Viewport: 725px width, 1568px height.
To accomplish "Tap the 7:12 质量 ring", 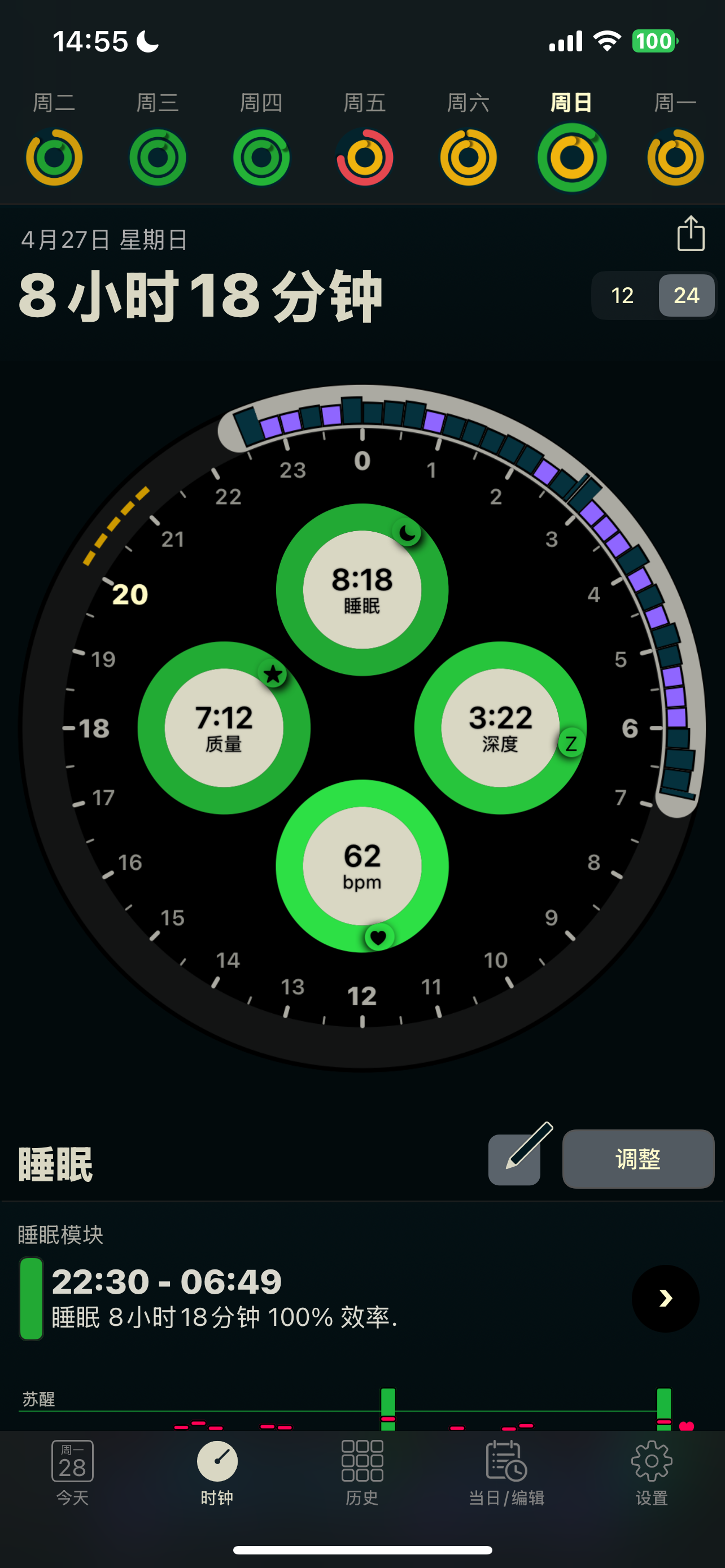I will (x=224, y=728).
